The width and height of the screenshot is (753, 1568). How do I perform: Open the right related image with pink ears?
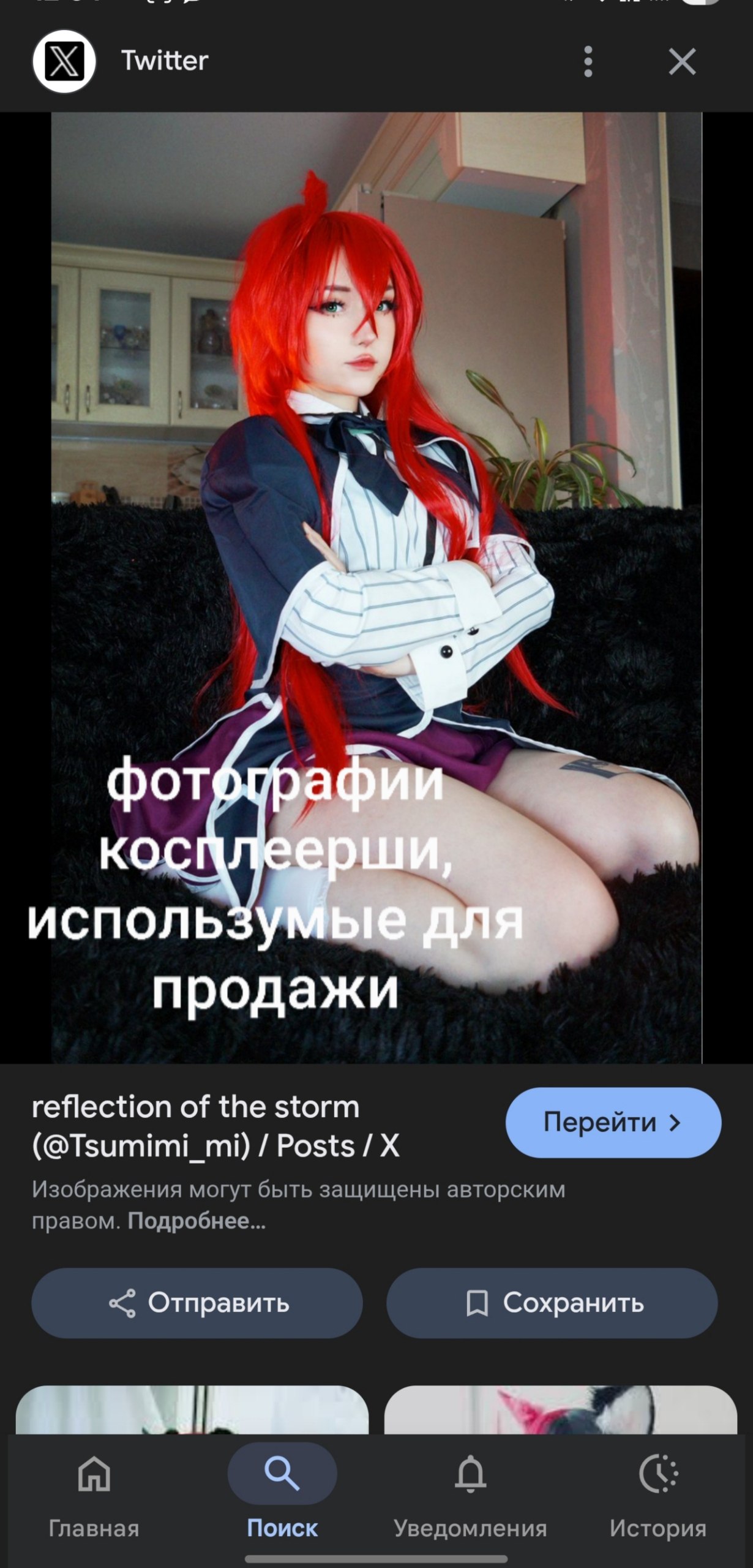point(560,1409)
